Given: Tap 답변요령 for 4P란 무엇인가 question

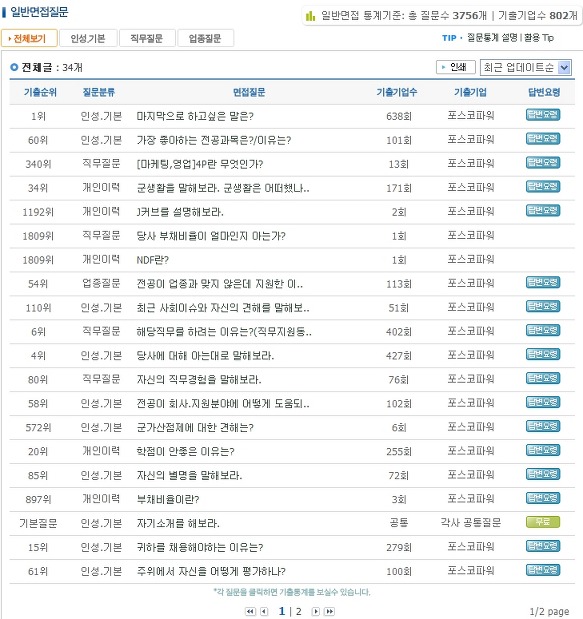Looking at the screenshot, I should (x=543, y=163).
